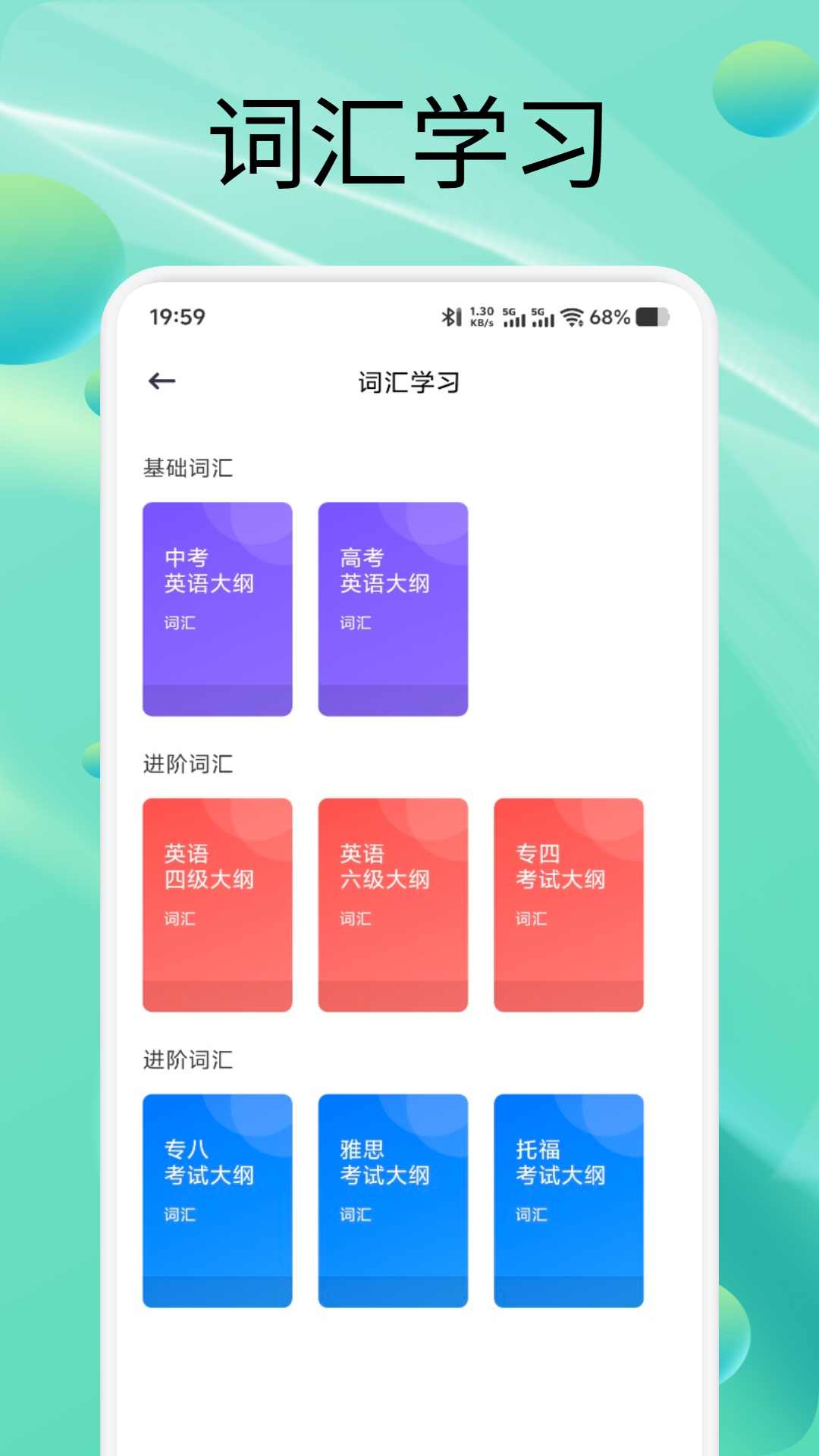Tap the 词汇学习 page title
Screen dimensions: 819x1456
tap(409, 381)
